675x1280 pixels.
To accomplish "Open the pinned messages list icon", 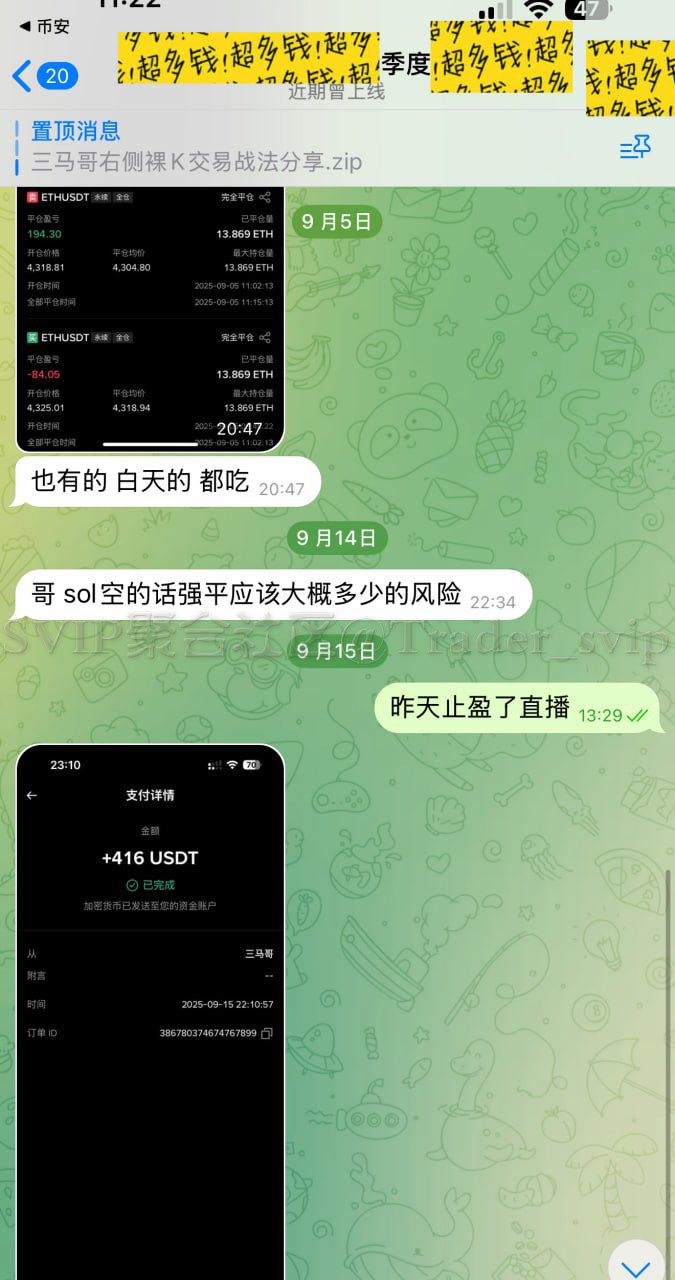I will pos(635,148).
